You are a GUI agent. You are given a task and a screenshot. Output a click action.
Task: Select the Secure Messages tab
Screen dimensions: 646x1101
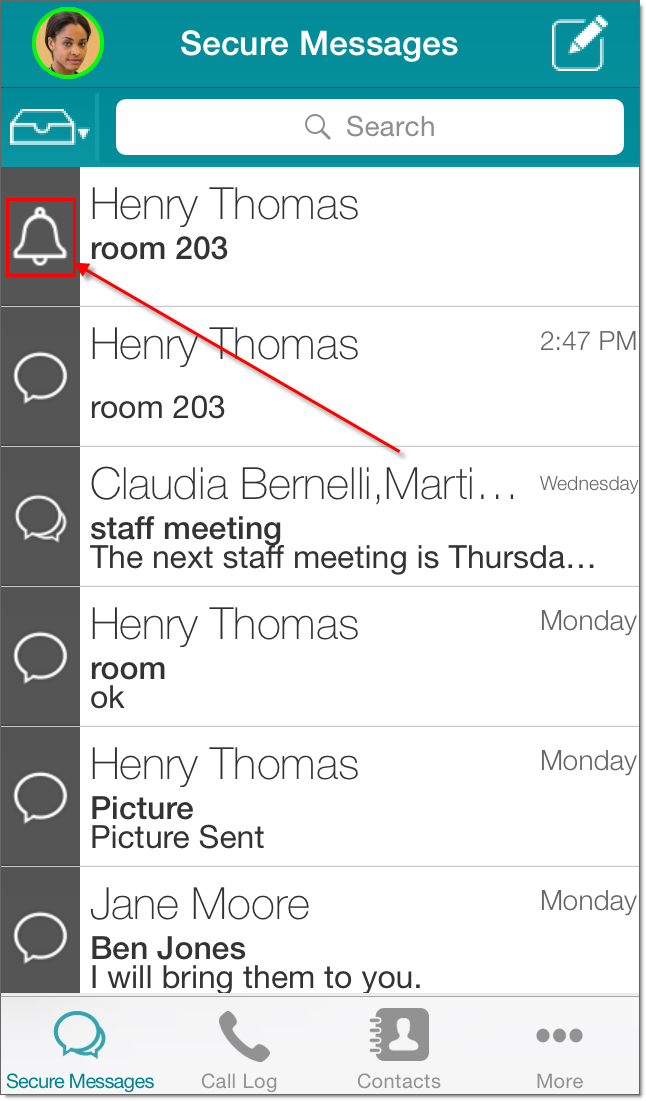click(80, 1050)
